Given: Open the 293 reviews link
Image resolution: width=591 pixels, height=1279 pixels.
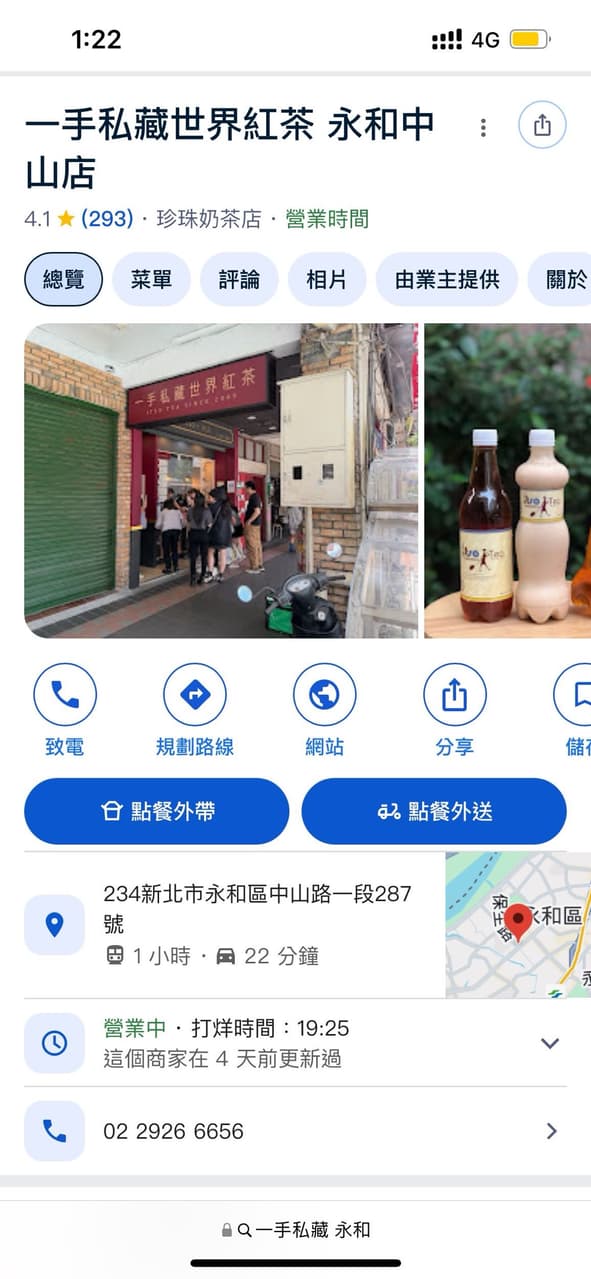Looking at the screenshot, I should (x=107, y=218).
